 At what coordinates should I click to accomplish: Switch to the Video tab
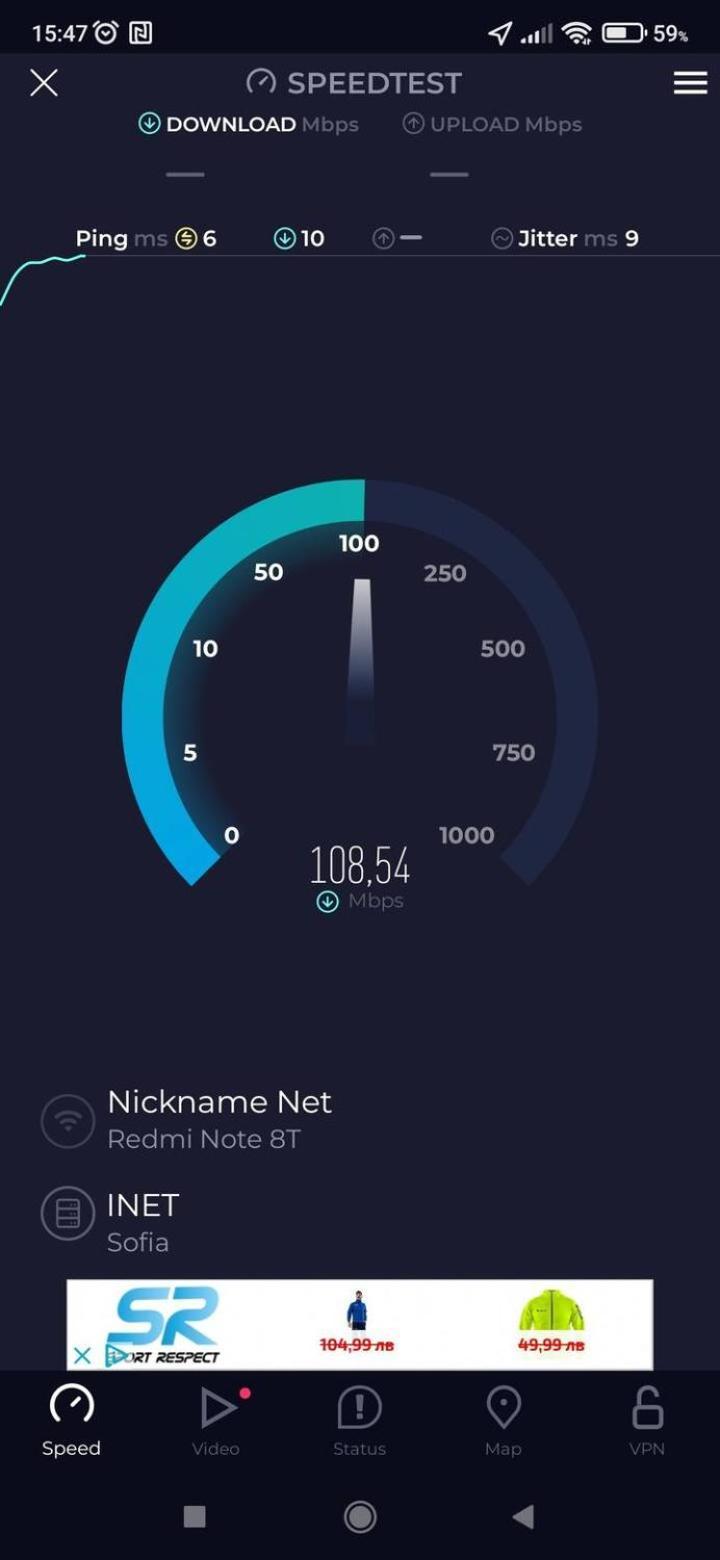tap(216, 1421)
